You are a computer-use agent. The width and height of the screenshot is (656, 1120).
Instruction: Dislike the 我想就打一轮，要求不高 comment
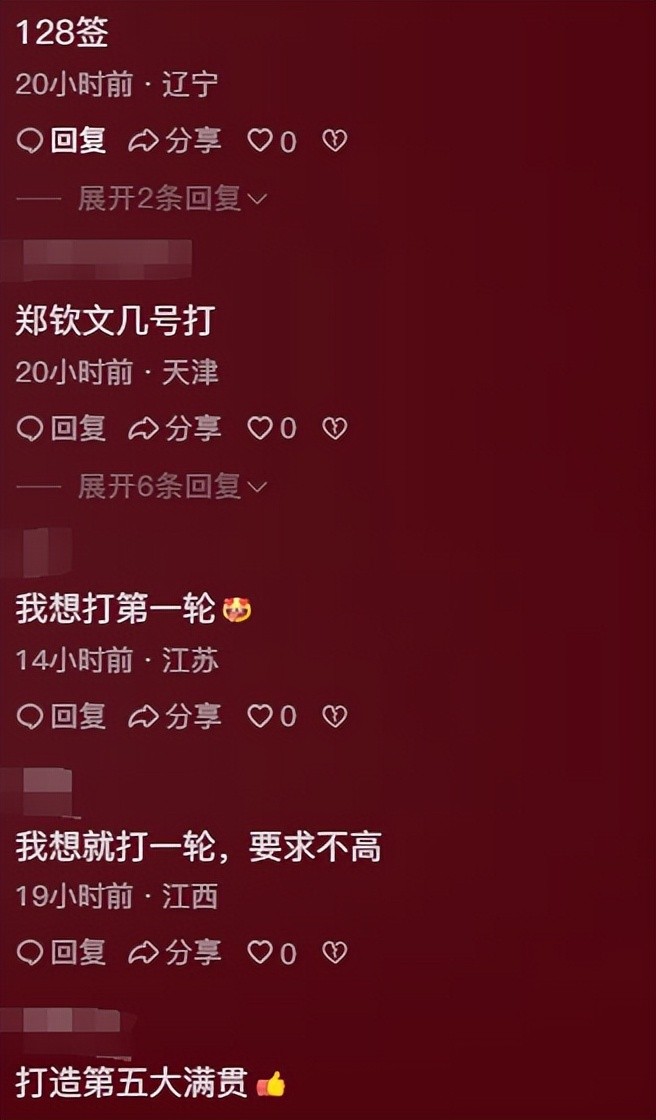(334, 953)
